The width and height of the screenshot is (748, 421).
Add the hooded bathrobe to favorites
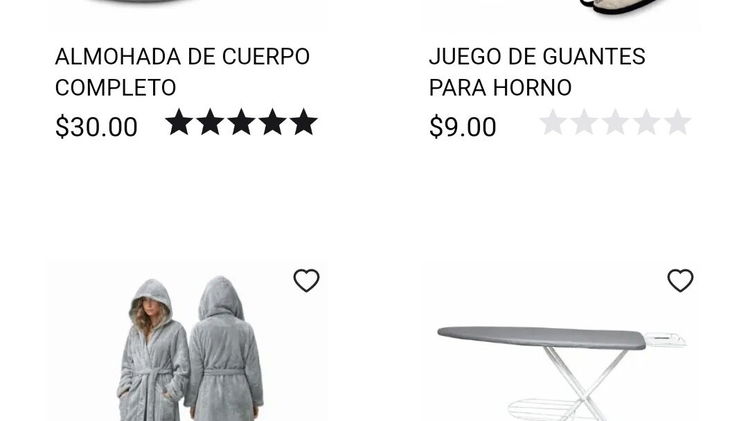[x=306, y=280]
